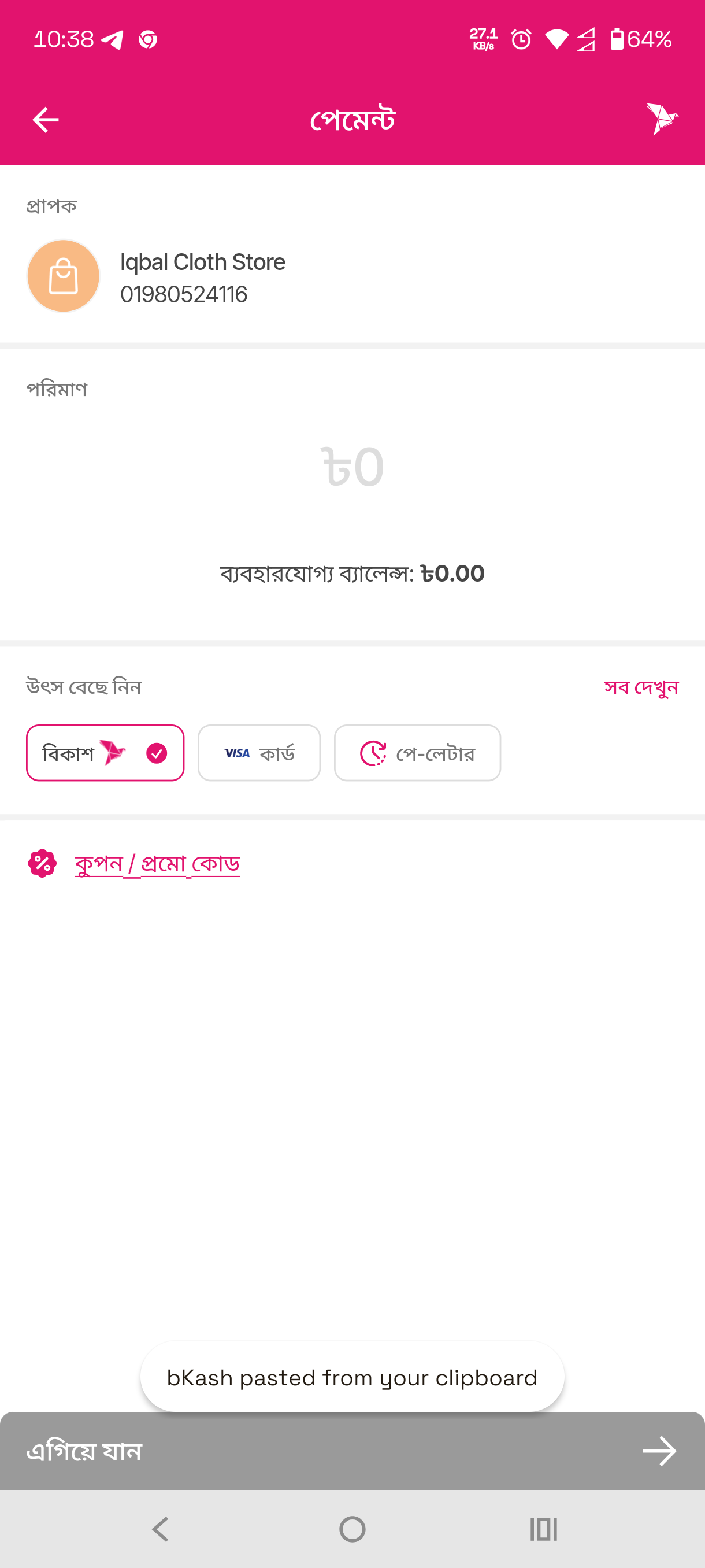Tap the system home button
705x1568 pixels.
pos(352,1529)
